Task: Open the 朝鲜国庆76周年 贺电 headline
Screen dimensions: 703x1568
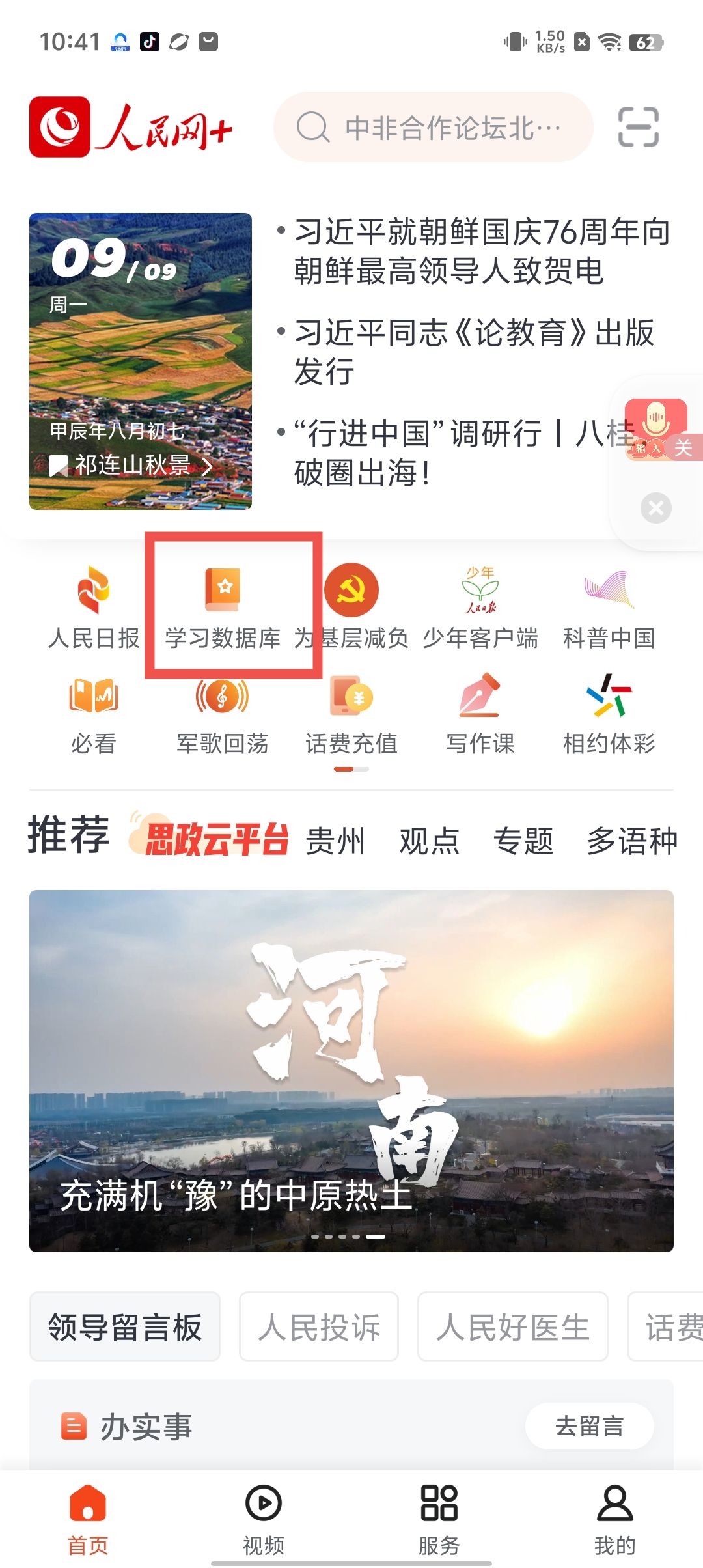Action: click(x=482, y=251)
